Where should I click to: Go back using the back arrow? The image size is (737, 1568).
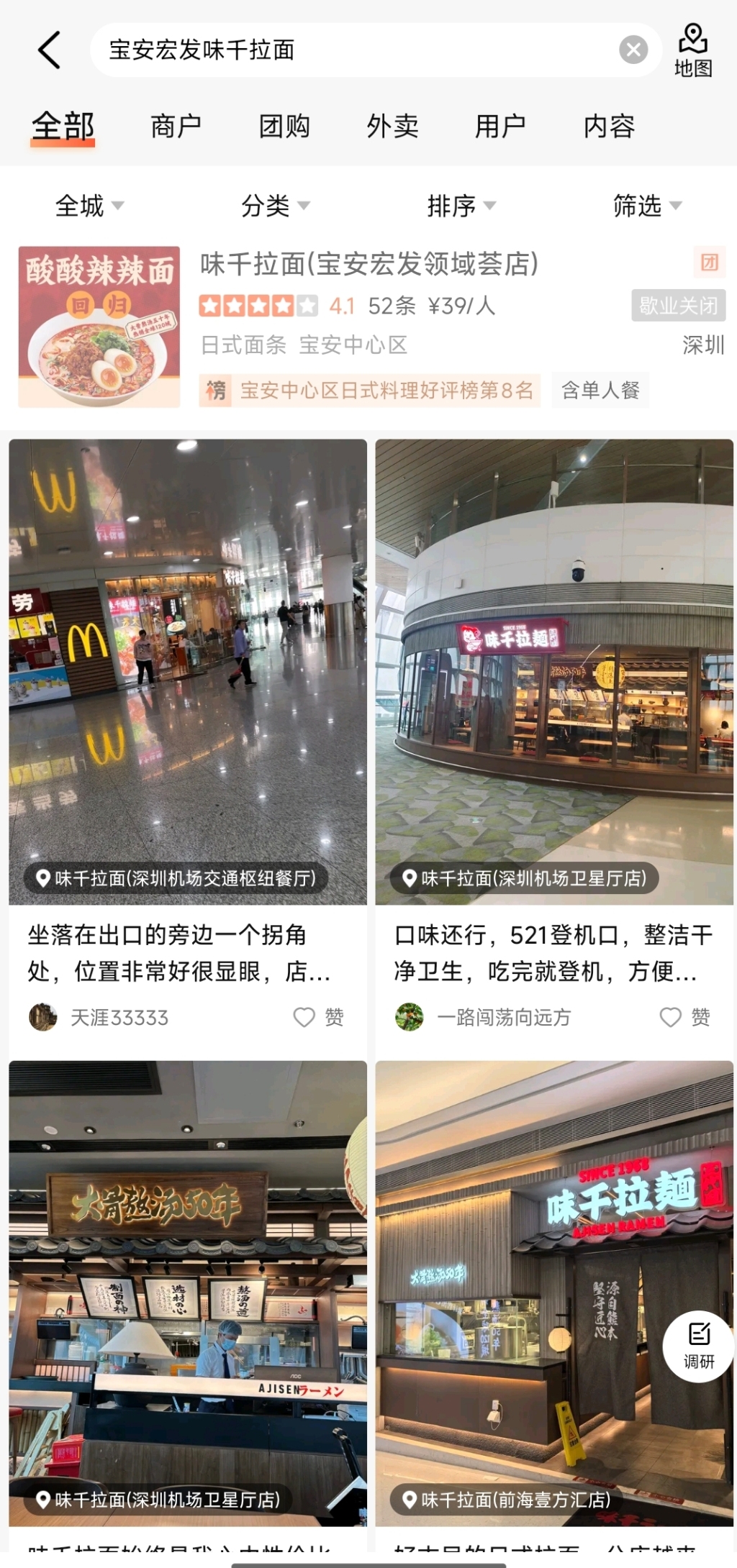pos(49,50)
